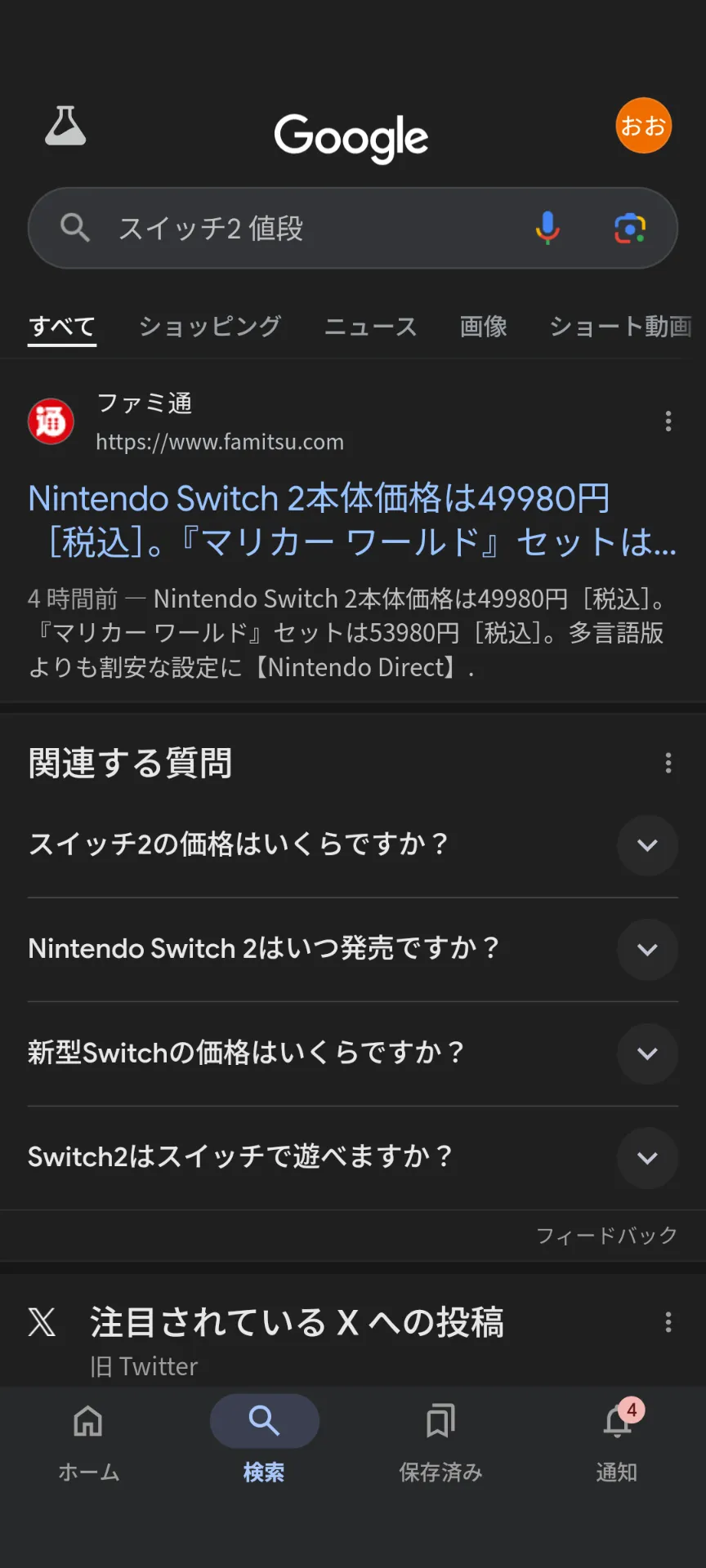
Task: Tap the search box with スイッチ2 値段
Action: click(353, 228)
